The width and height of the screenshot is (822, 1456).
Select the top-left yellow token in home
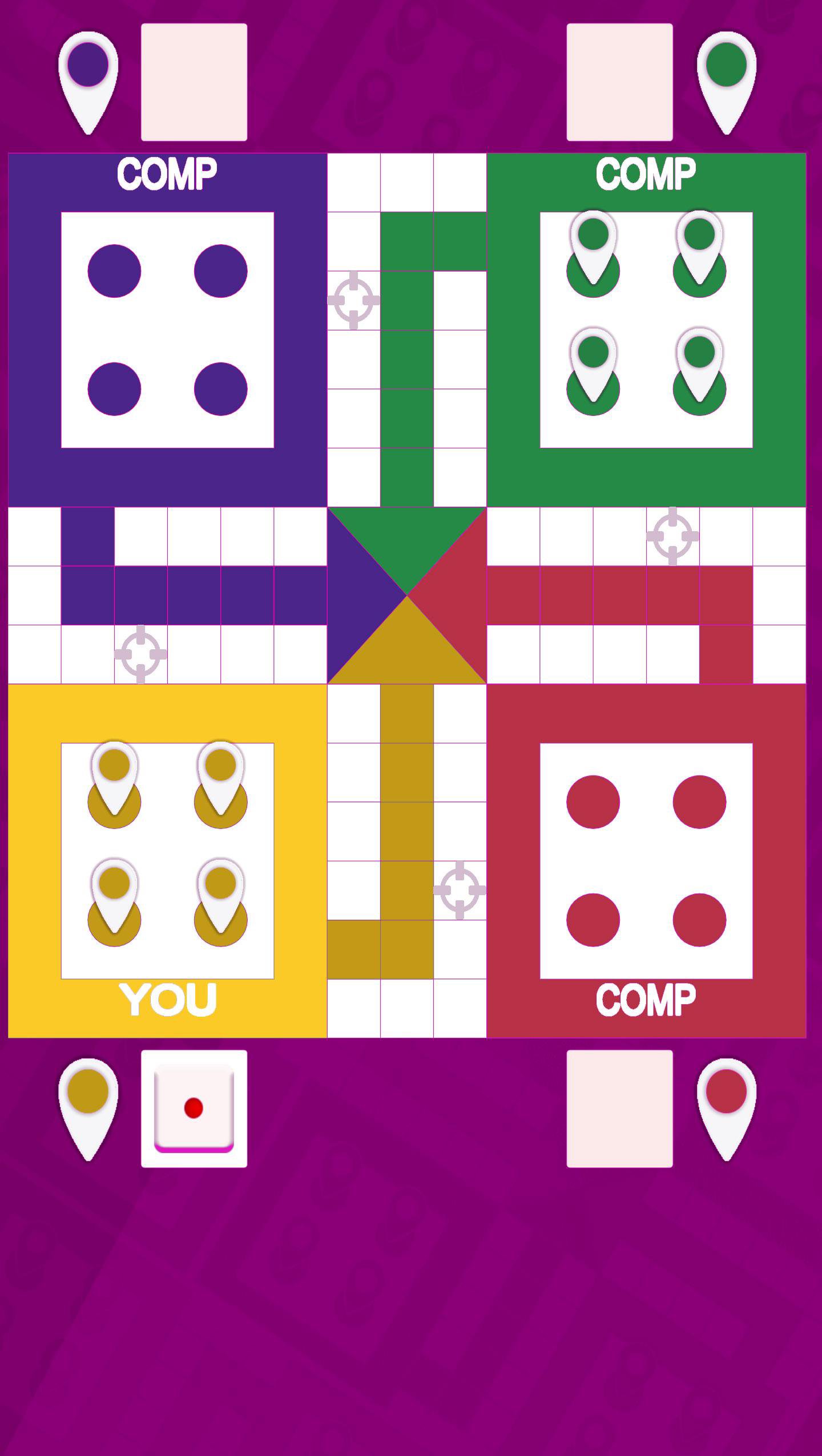pos(114,777)
